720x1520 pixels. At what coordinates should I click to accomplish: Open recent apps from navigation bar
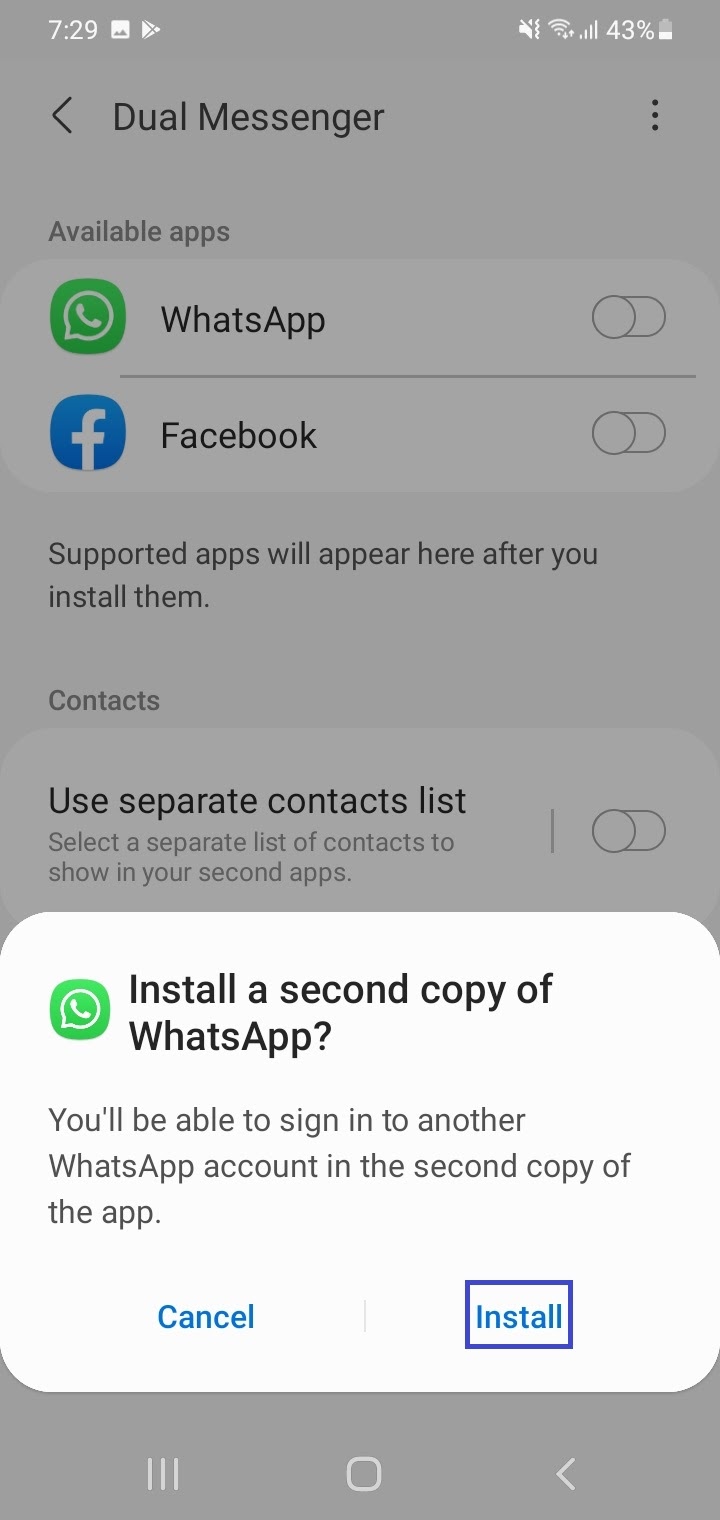[x=162, y=1473]
